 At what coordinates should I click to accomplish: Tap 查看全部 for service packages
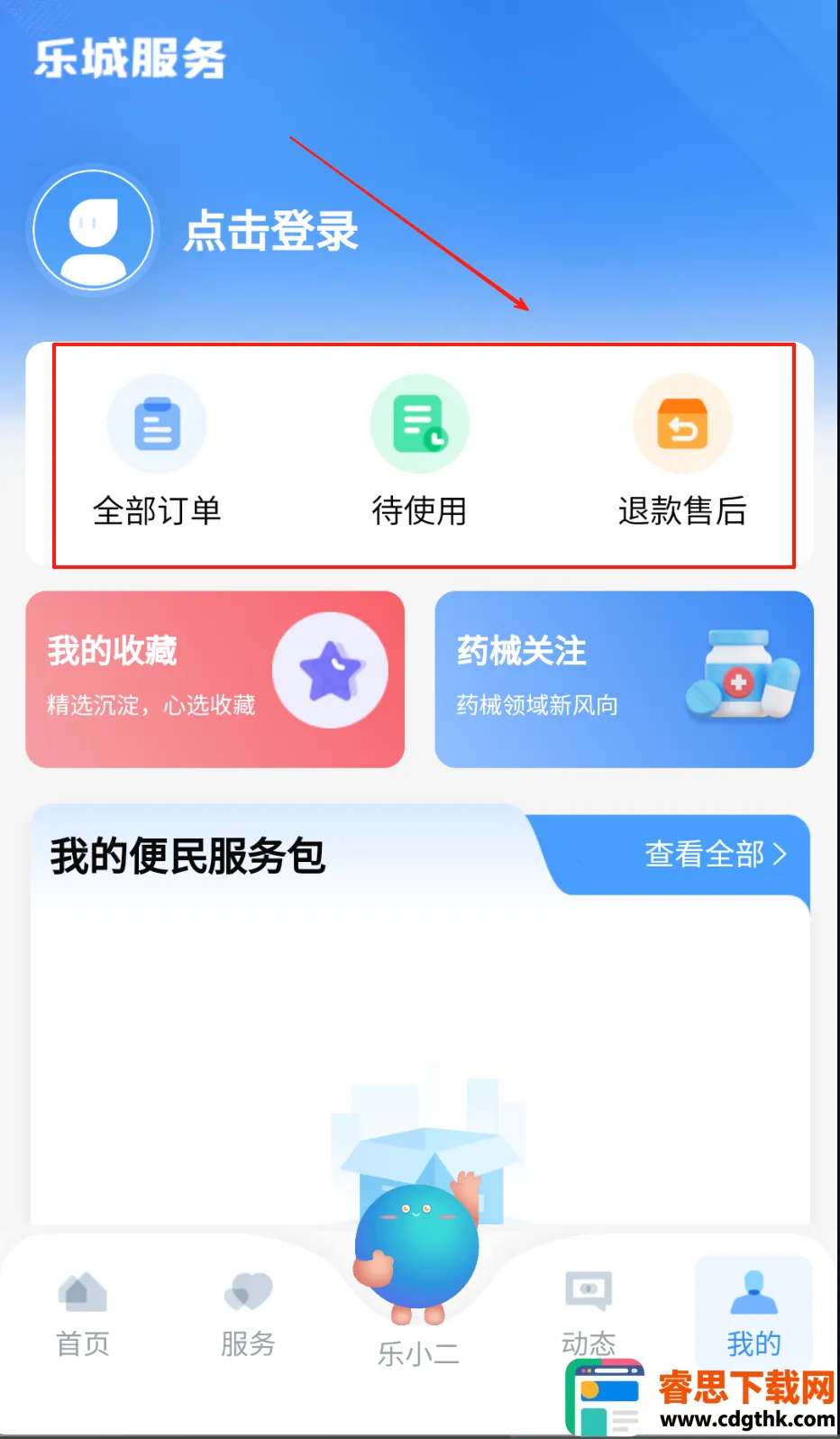point(716,854)
